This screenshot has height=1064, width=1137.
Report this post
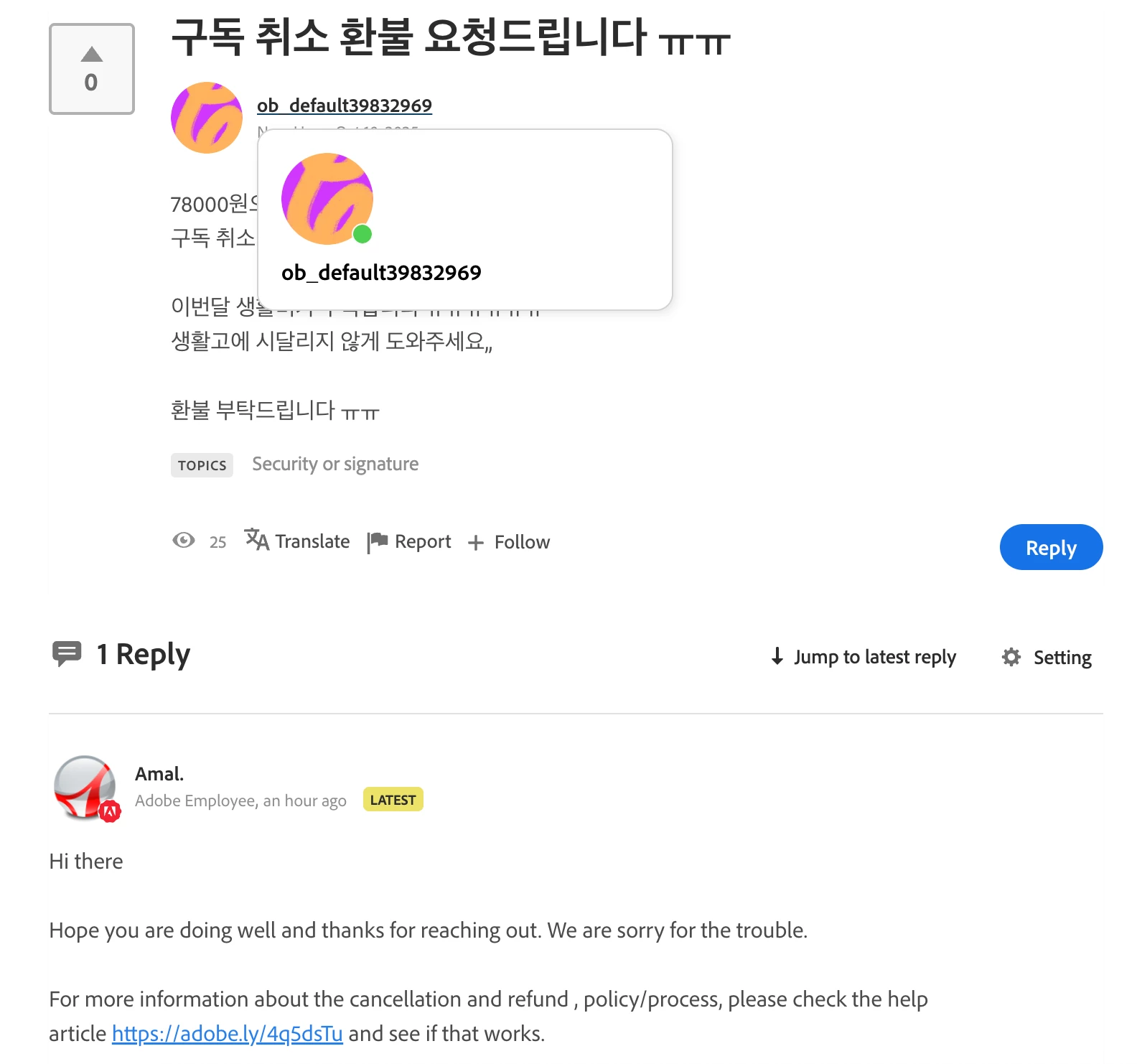pos(409,542)
